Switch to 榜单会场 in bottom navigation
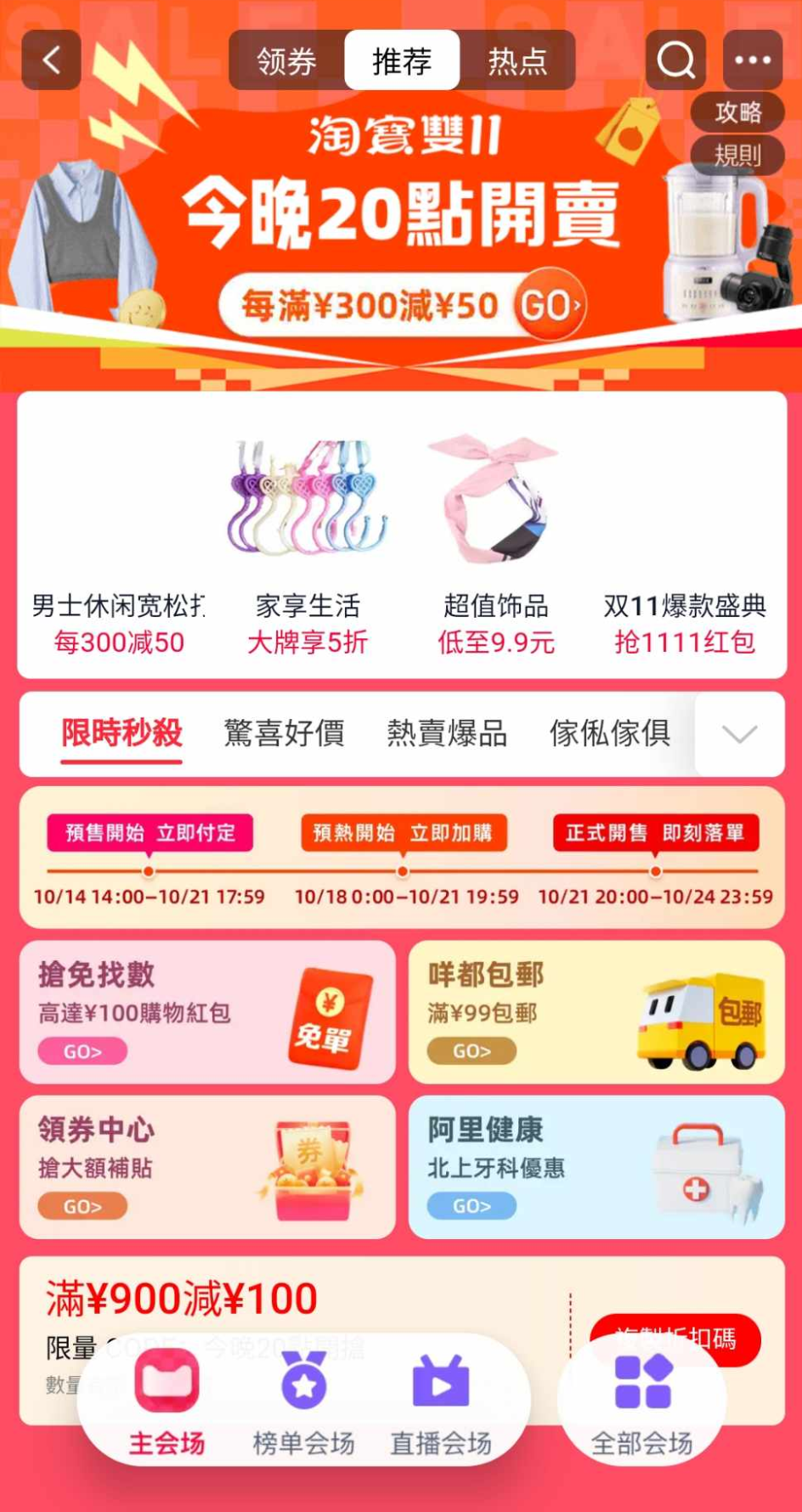The height and width of the screenshot is (1512, 802). (303, 1404)
